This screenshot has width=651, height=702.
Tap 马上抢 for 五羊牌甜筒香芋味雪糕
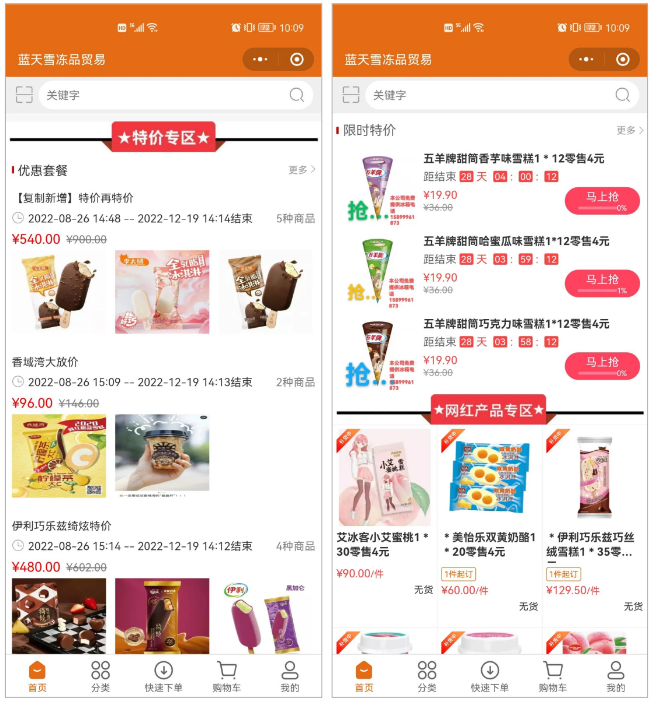[601, 200]
